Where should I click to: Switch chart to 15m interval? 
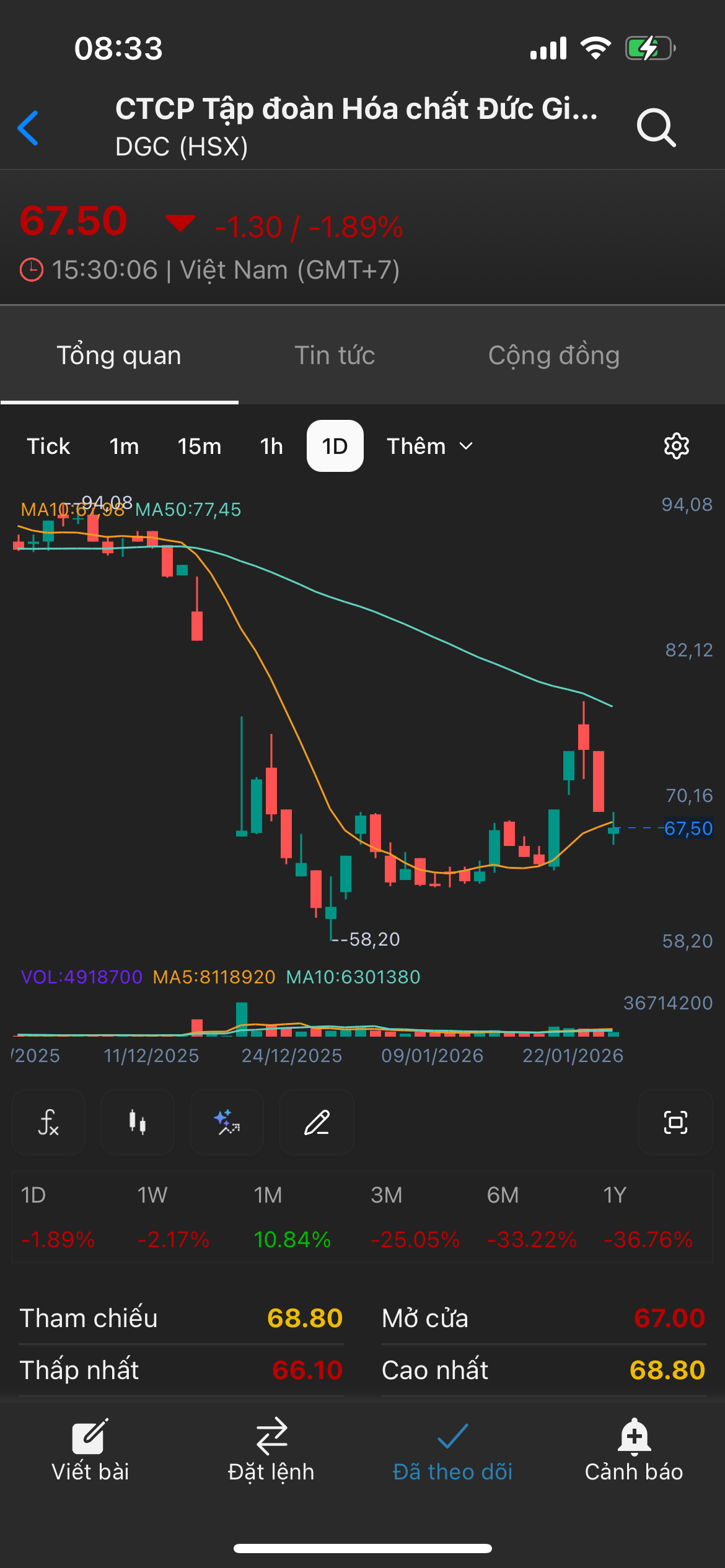pyautogui.click(x=199, y=446)
